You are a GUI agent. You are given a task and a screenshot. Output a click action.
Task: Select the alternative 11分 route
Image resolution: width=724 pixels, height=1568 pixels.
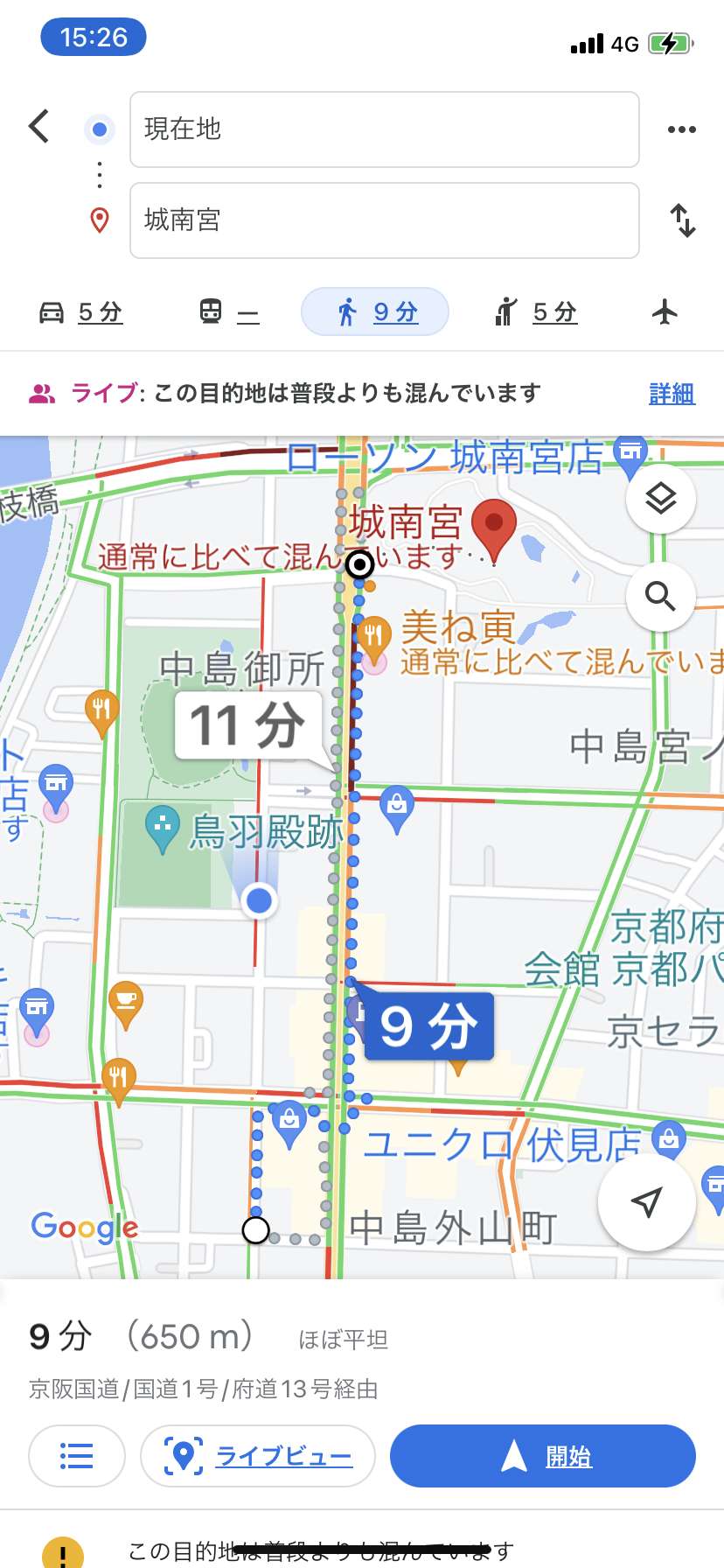(x=247, y=725)
